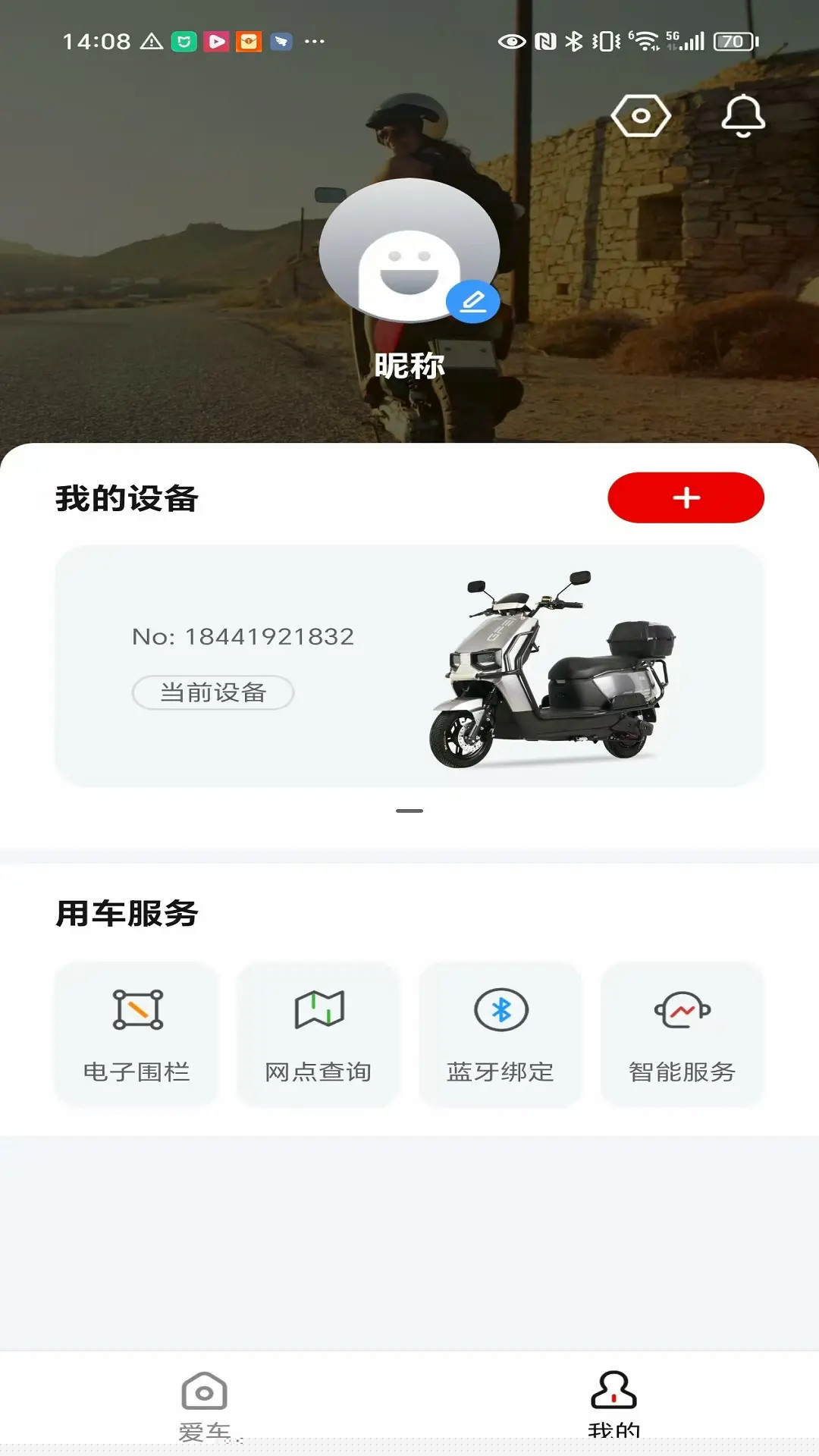This screenshot has width=819, height=1456.
Task: Open 电子围栏 service
Action: [x=136, y=1034]
